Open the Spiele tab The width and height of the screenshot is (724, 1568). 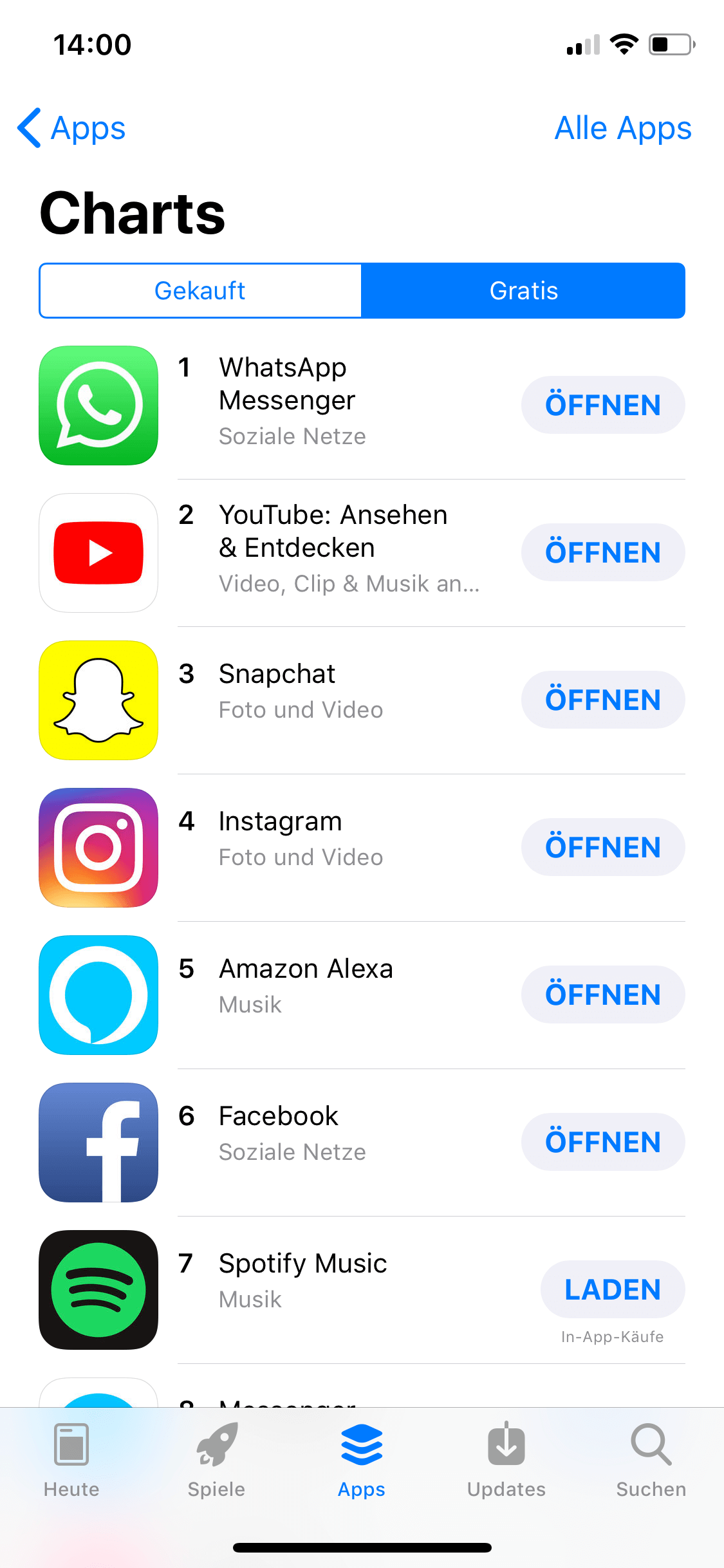216,1461
